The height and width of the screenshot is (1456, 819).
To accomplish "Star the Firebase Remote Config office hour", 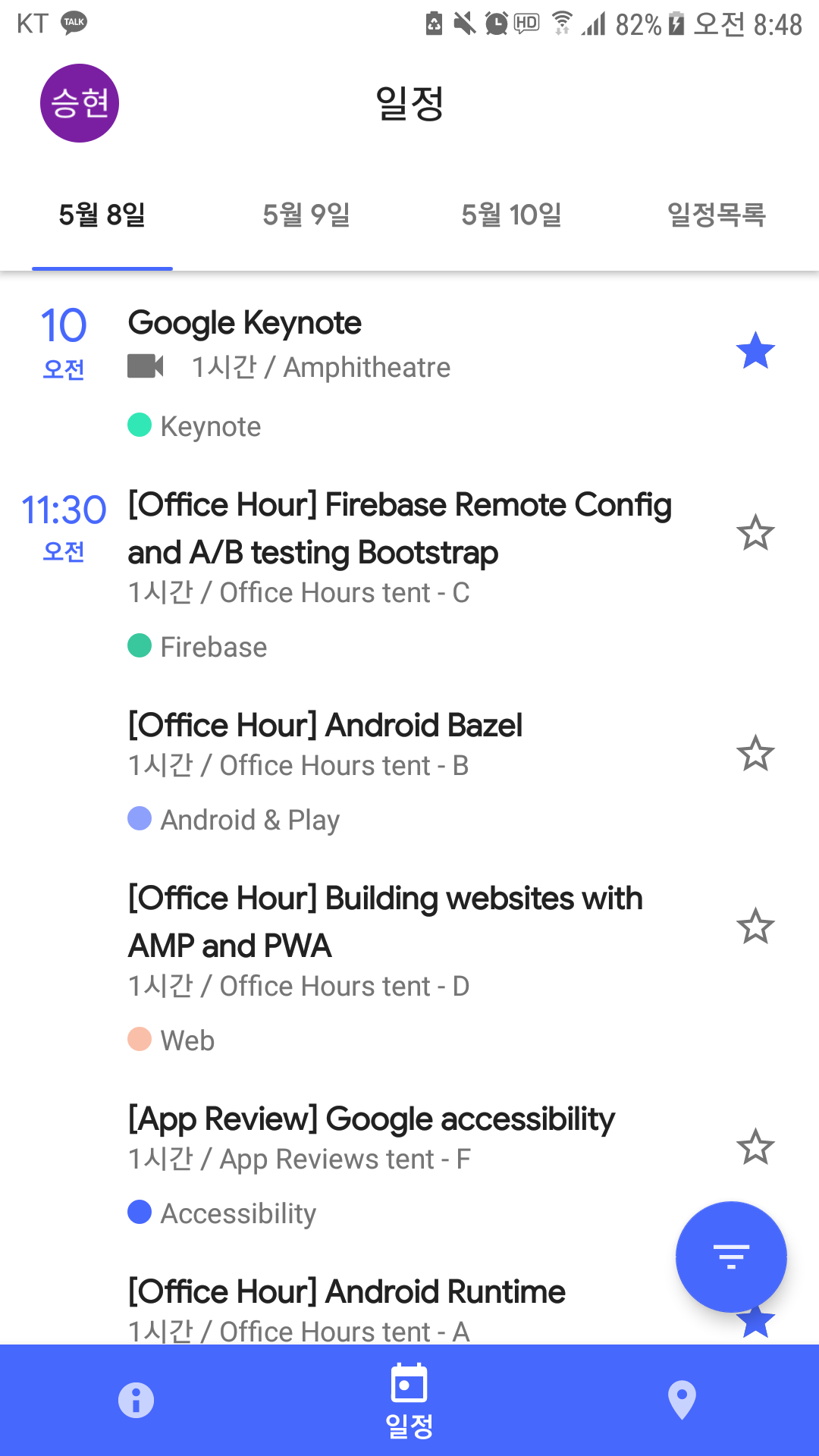I will (x=755, y=533).
